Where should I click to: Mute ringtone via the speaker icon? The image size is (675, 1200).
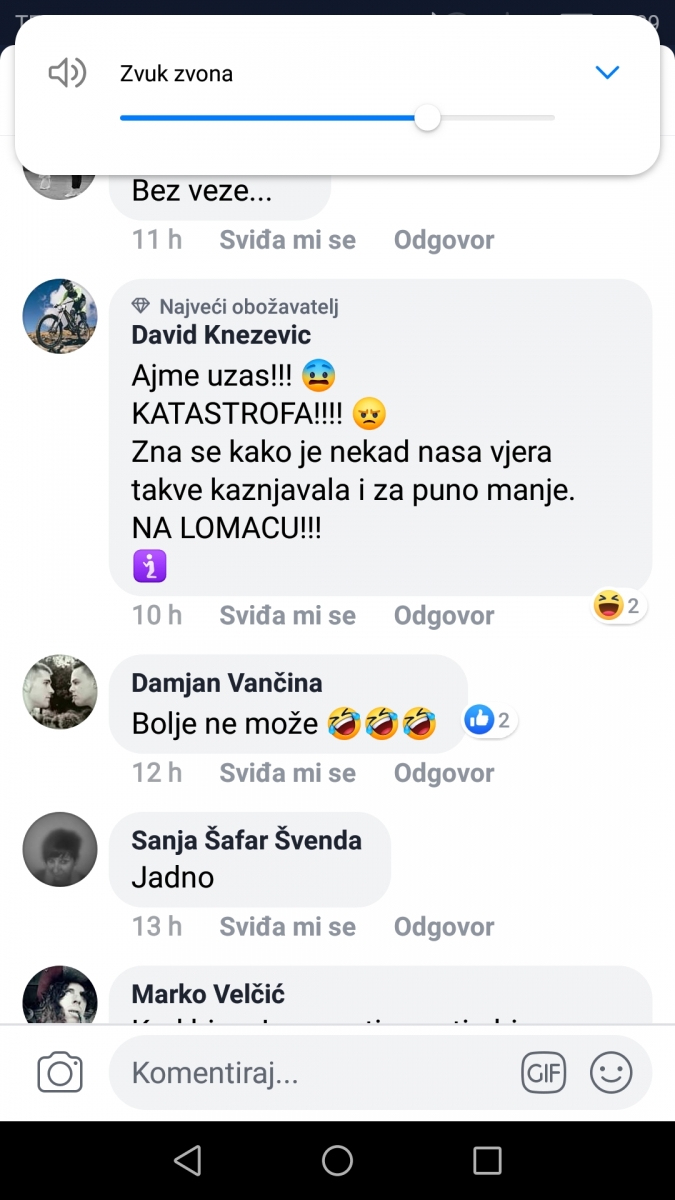(x=68, y=72)
